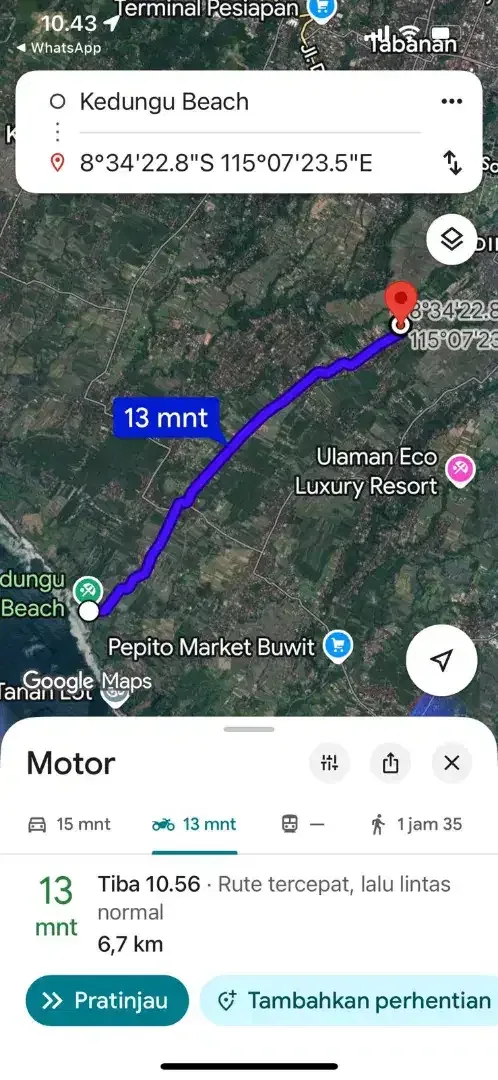Open the 13 mnt route details row
Screen dimensions: 498x1080
pos(249,913)
